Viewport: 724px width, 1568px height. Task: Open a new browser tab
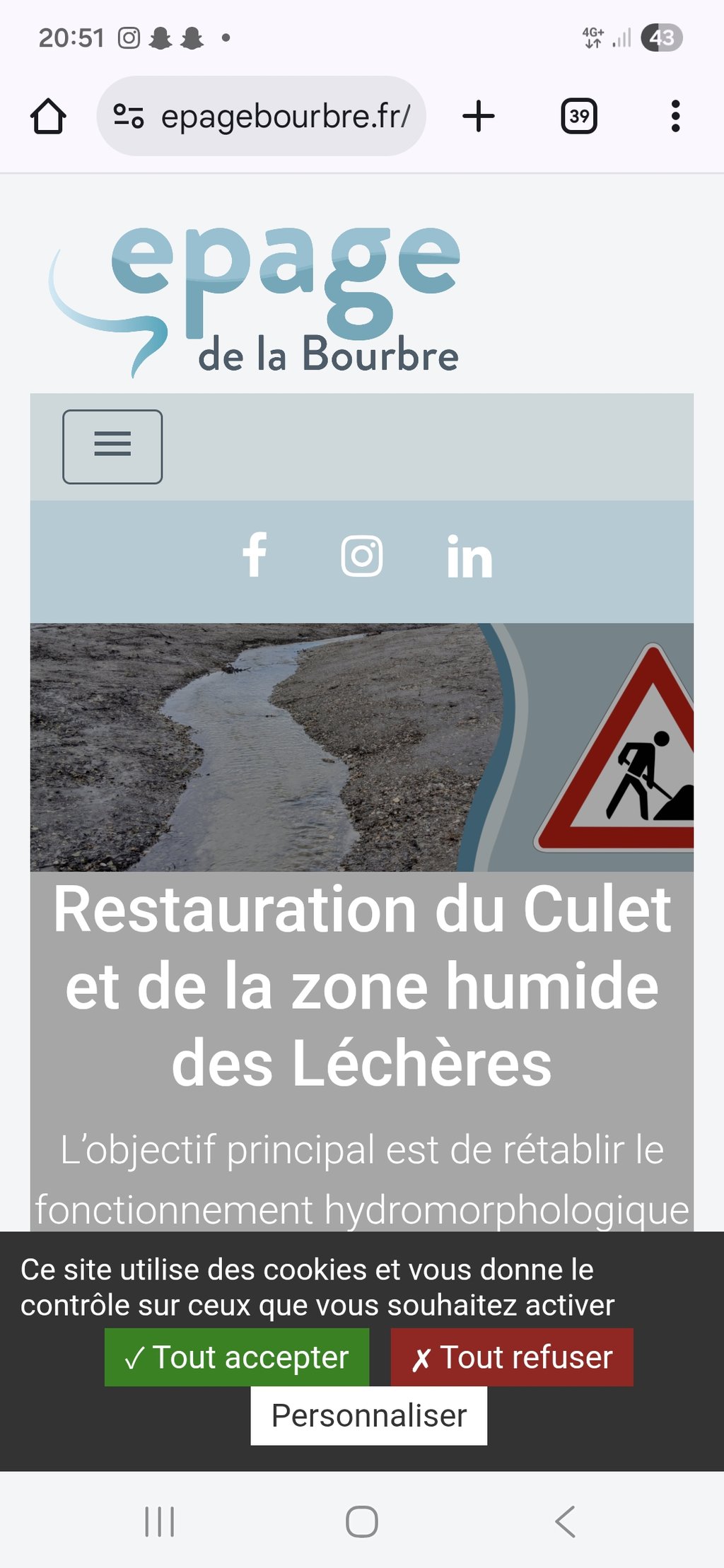click(x=479, y=117)
